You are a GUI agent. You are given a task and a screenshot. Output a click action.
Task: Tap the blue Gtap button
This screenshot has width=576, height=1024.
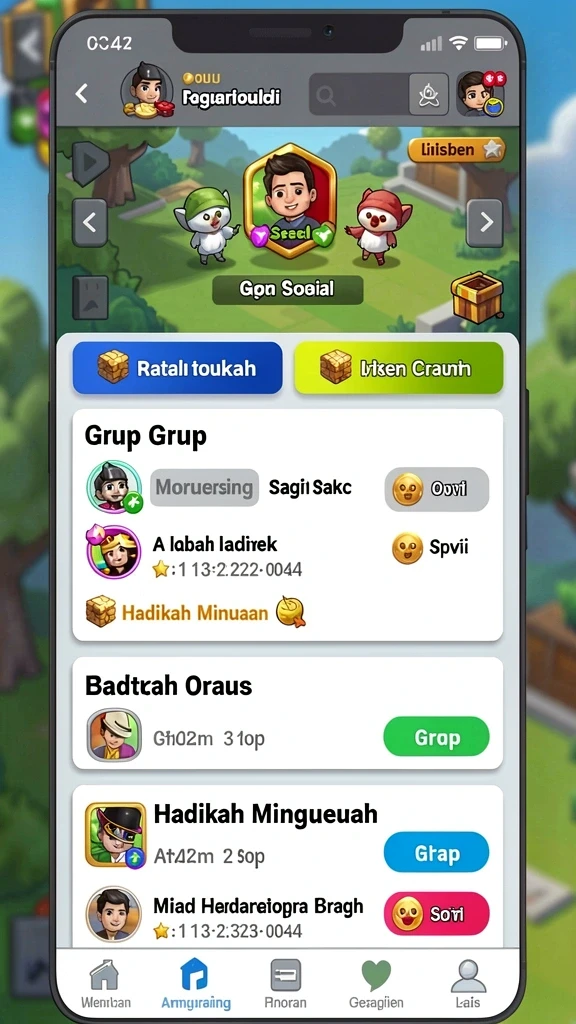click(x=436, y=853)
